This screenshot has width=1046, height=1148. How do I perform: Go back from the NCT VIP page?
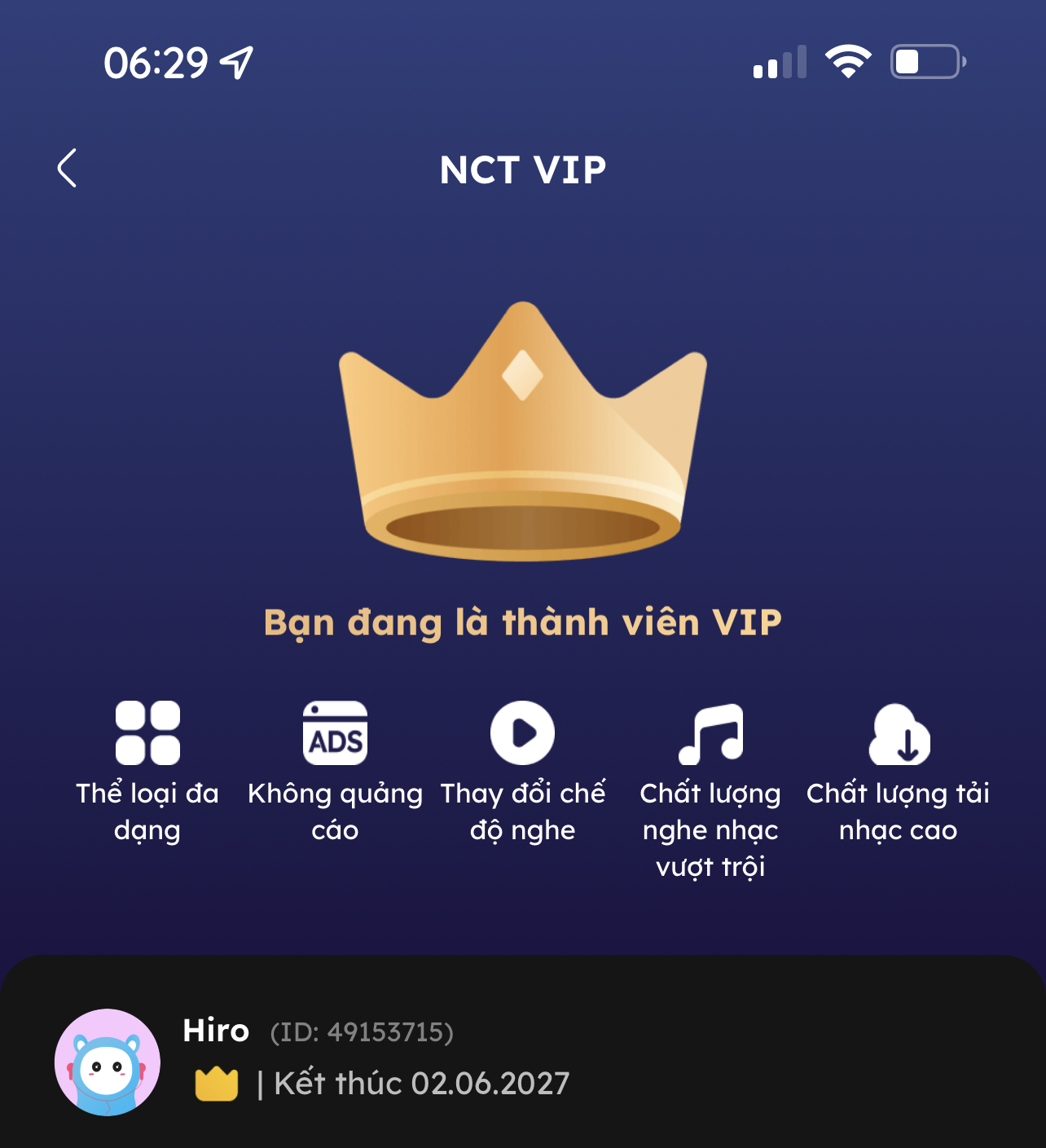(68, 169)
